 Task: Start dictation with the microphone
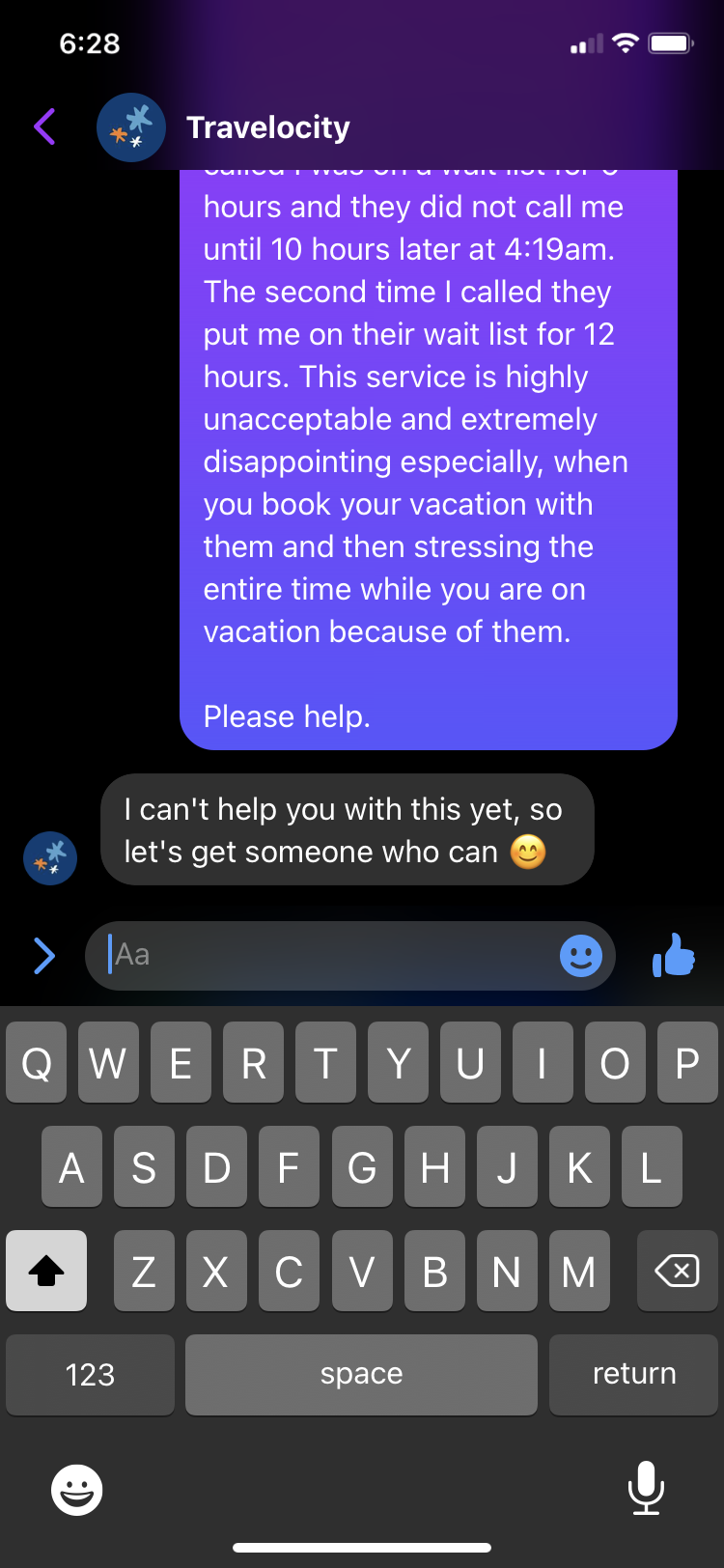645,1487
